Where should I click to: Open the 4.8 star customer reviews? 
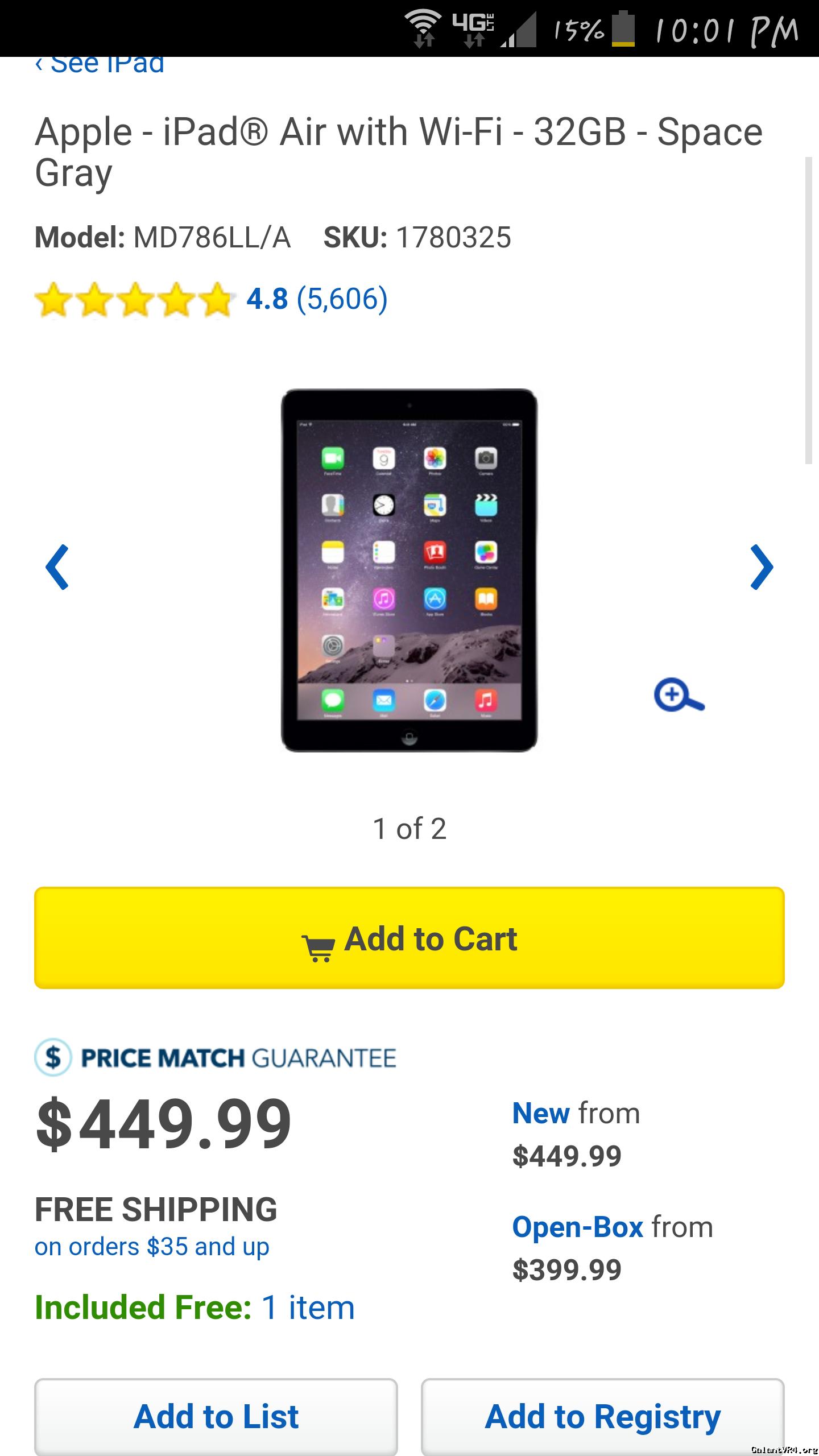(316, 299)
